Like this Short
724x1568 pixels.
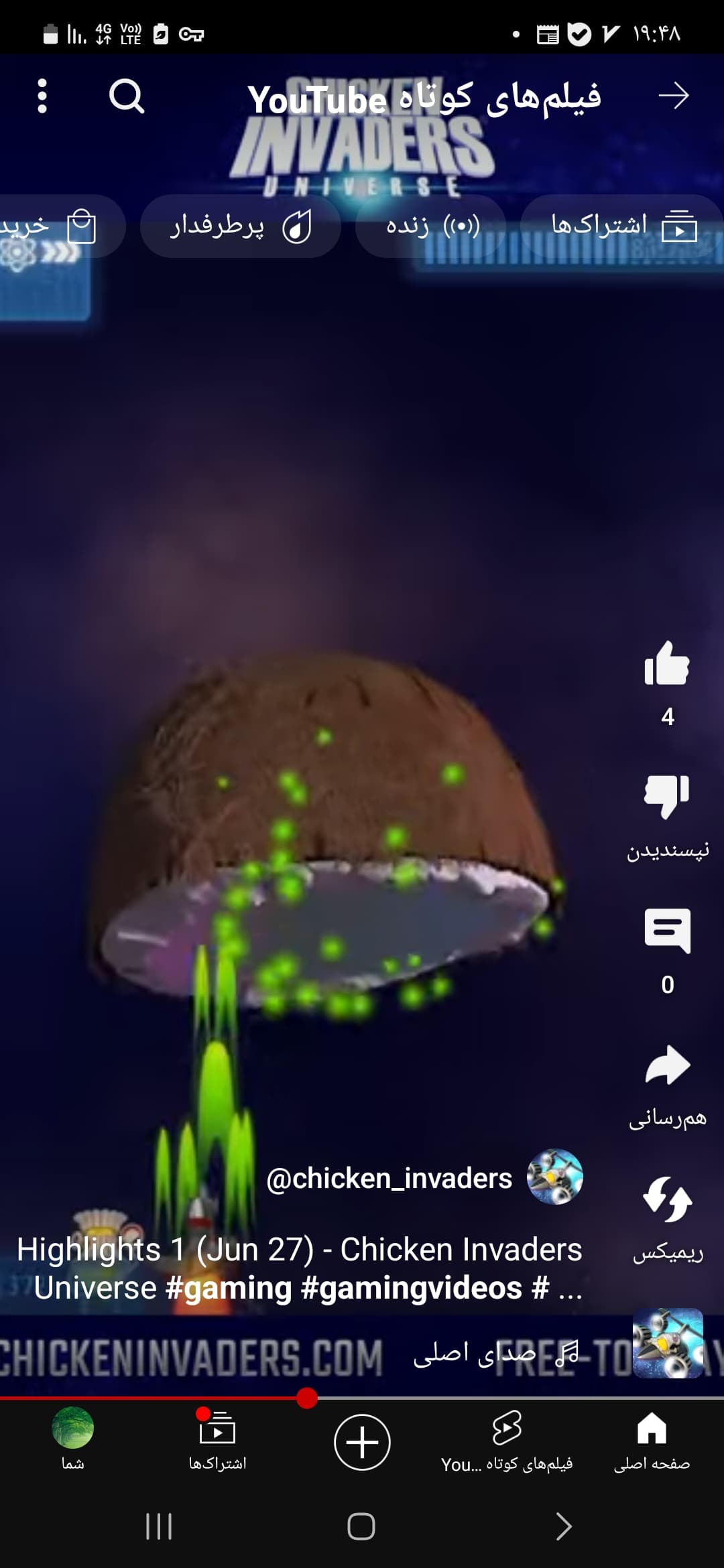click(x=666, y=664)
